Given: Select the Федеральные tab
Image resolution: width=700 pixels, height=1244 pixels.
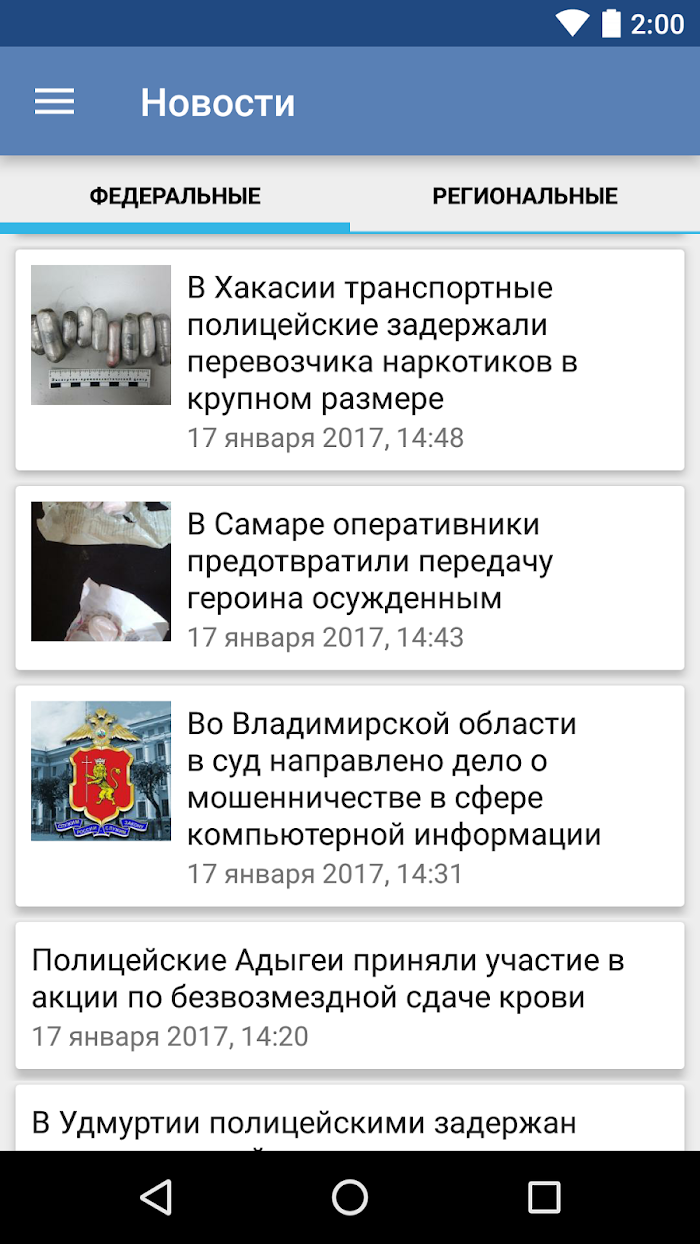Looking at the screenshot, I should (175, 195).
